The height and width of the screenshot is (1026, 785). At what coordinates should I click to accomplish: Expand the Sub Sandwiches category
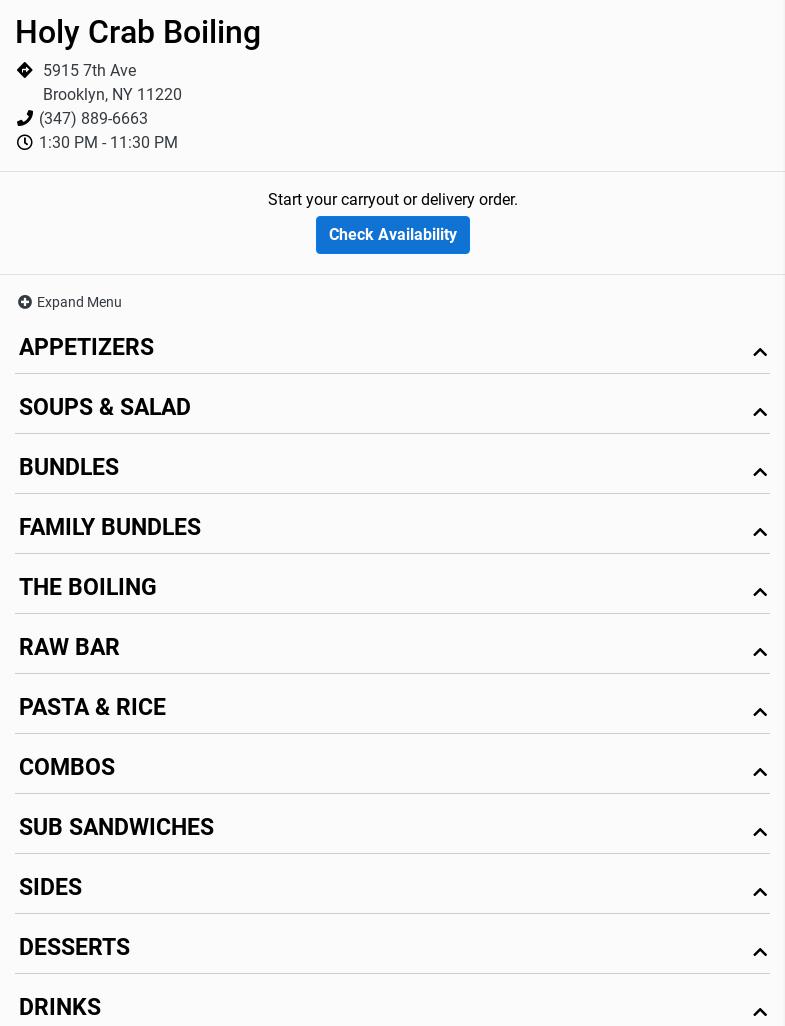[392, 828]
